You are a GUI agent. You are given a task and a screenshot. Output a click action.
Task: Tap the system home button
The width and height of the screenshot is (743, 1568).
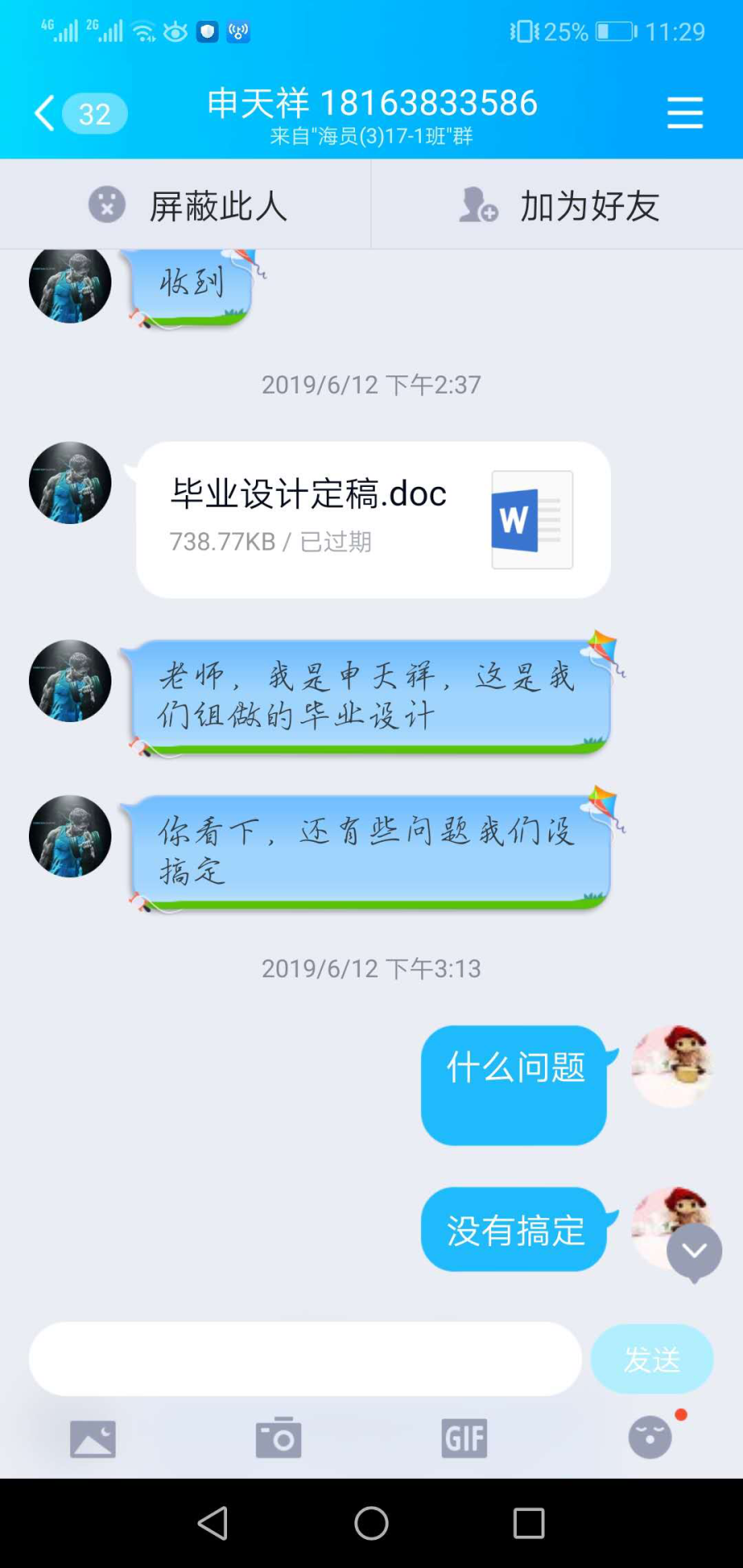[x=371, y=1523]
